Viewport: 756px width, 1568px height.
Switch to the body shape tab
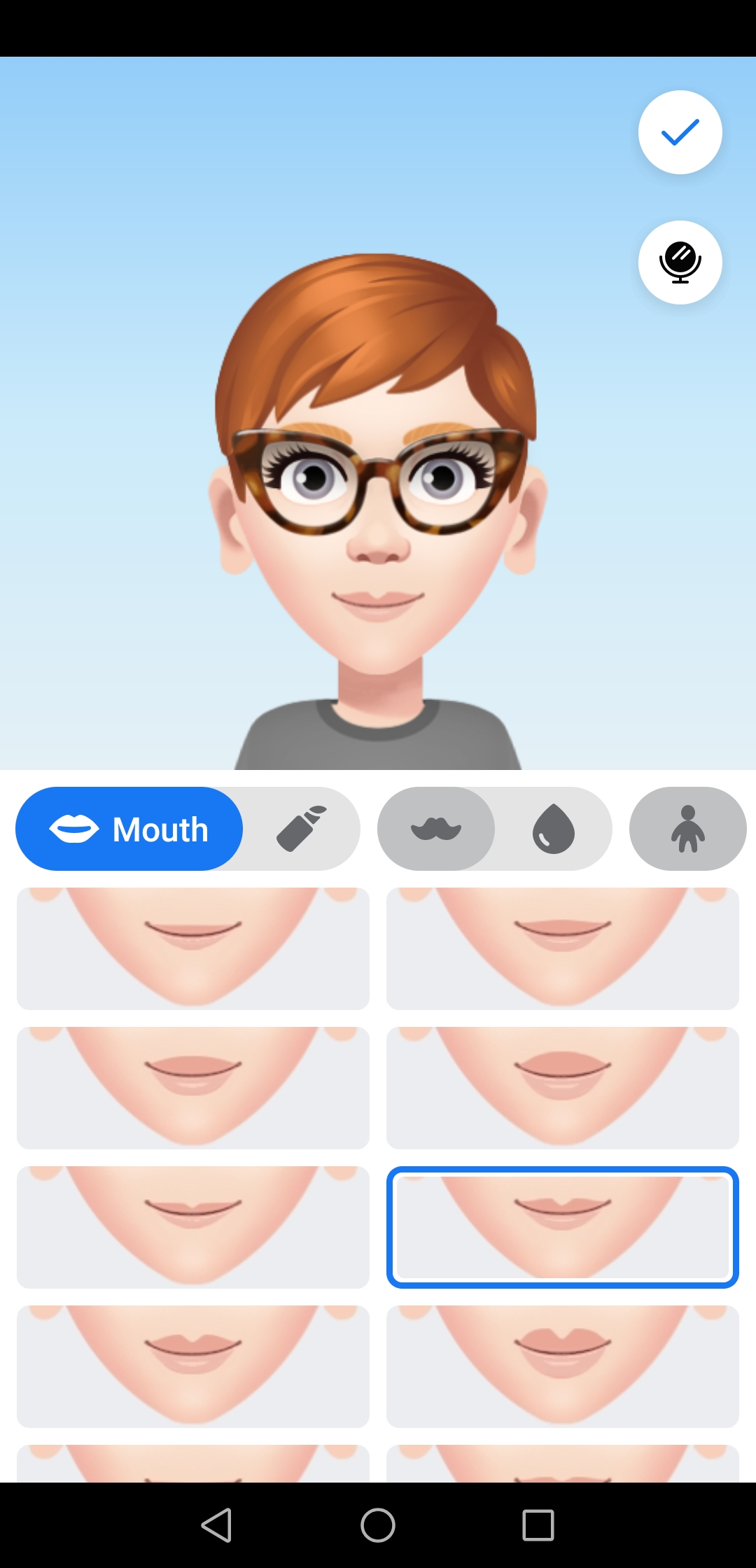click(x=687, y=829)
